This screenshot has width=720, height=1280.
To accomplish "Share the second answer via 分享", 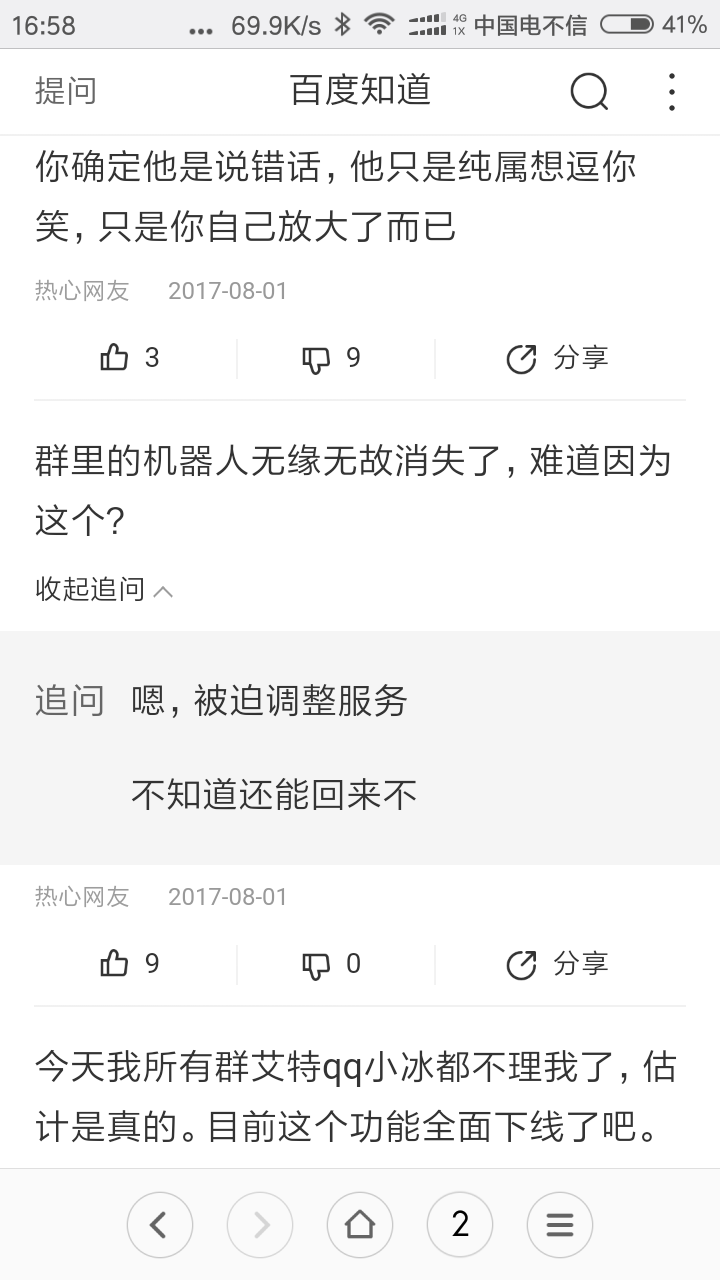I will 558,964.
